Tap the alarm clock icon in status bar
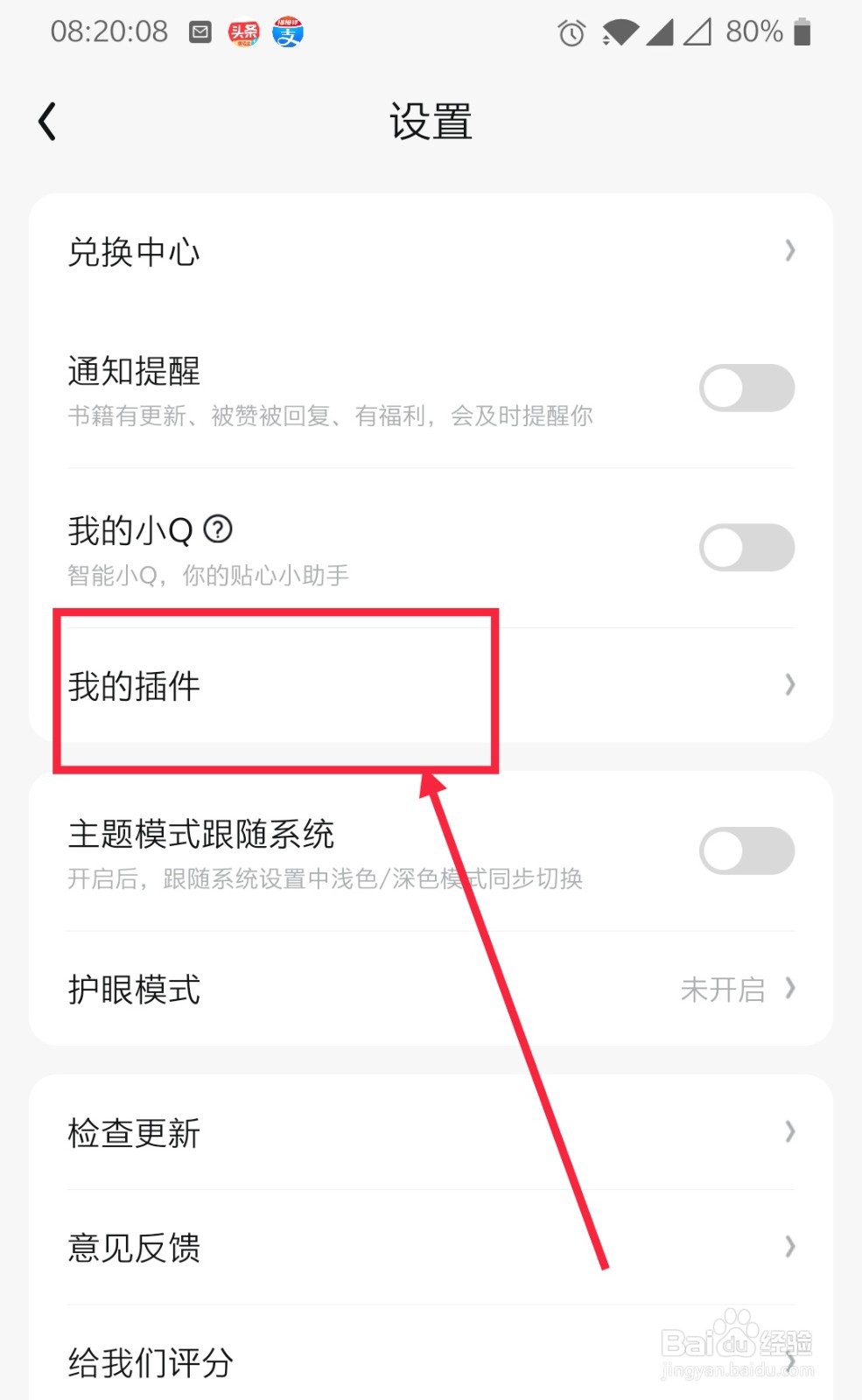Image resolution: width=862 pixels, height=1400 pixels. pos(571,31)
